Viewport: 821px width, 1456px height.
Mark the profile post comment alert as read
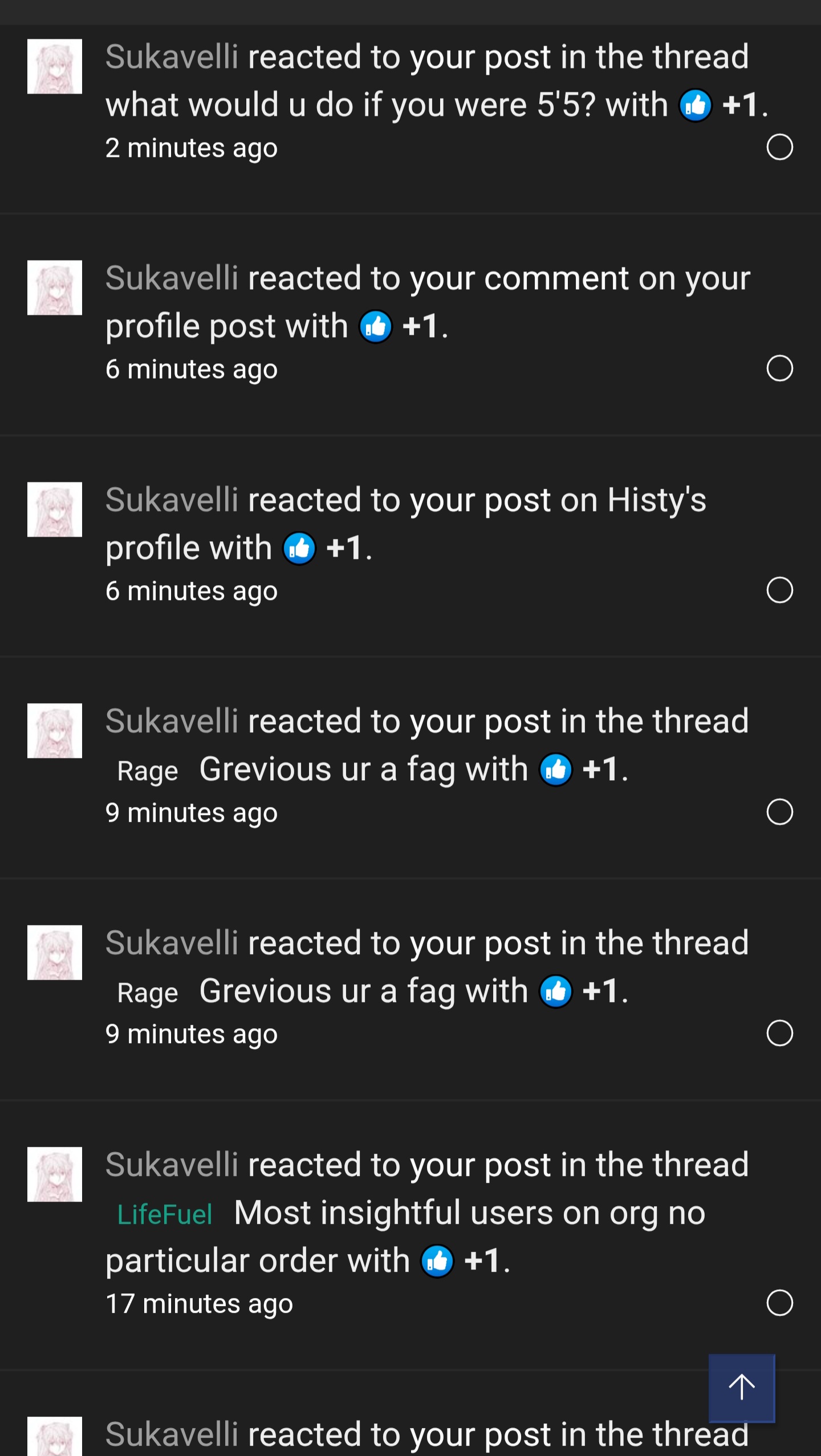[x=779, y=368]
